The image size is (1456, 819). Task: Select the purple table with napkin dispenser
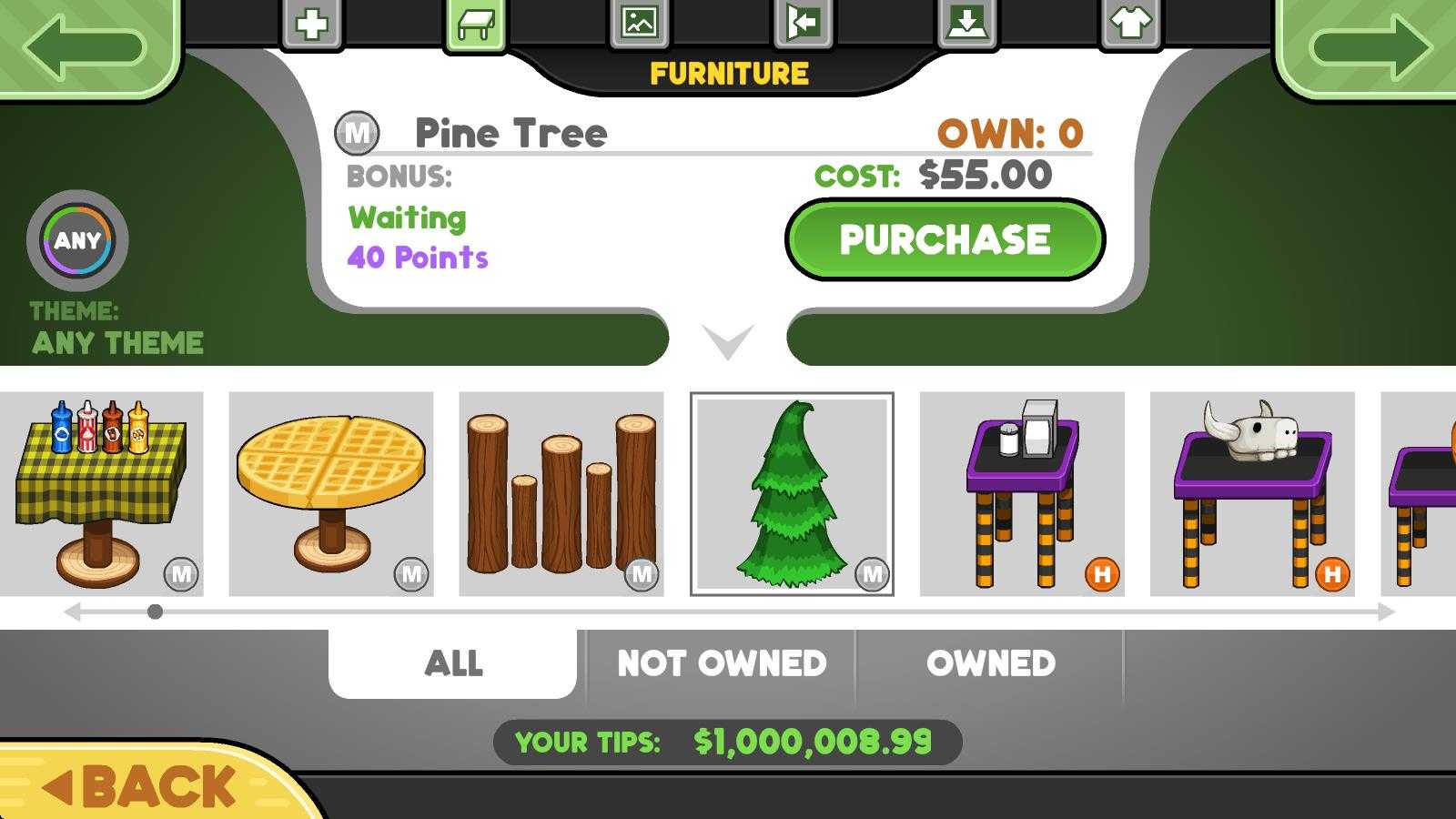(1022, 494)
